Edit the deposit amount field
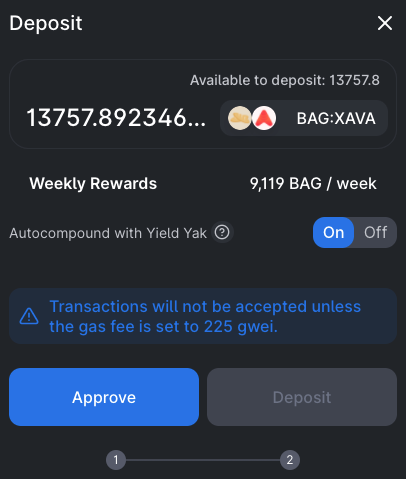Image resolution: width=406 pixels, height=479 pixels. pos(116,118)
